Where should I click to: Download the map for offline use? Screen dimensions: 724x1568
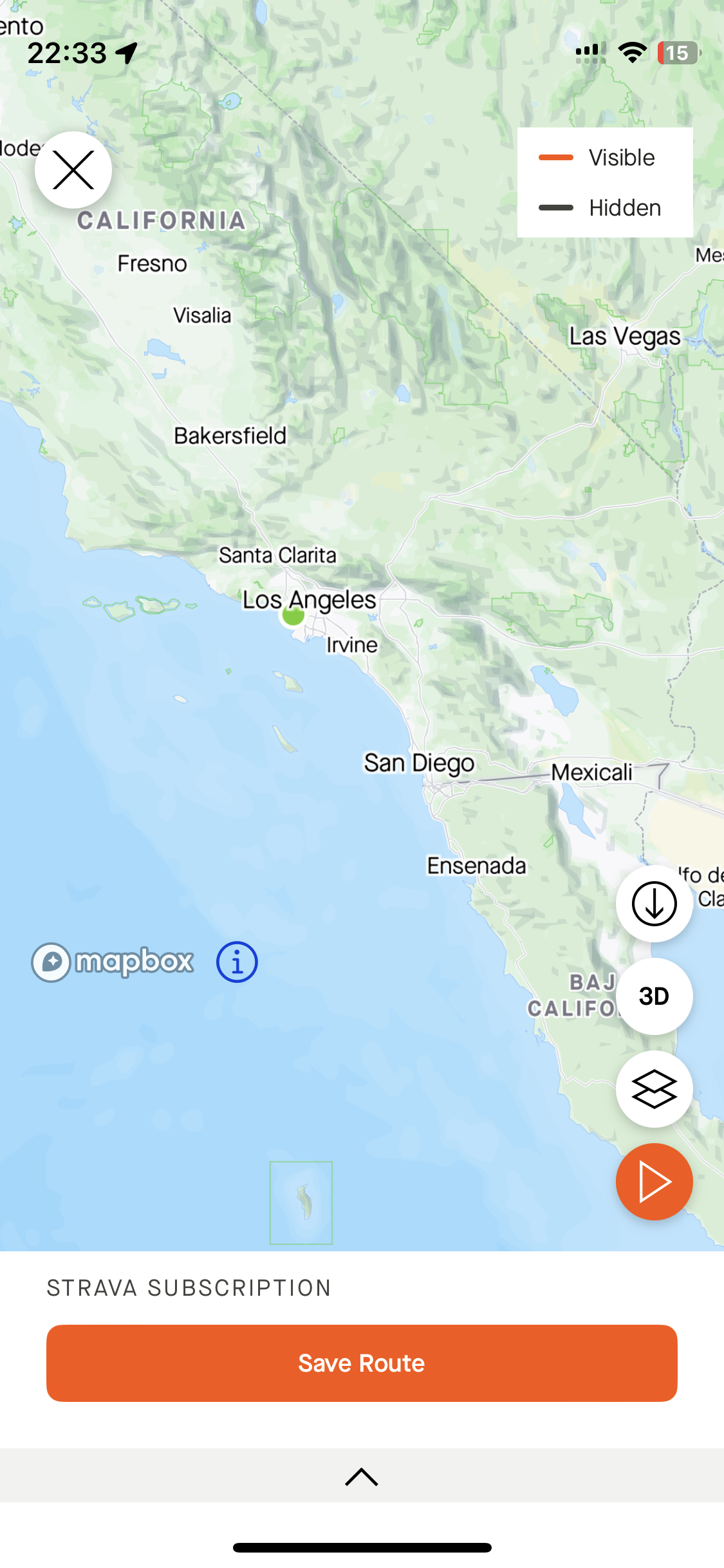pos(654,904)
